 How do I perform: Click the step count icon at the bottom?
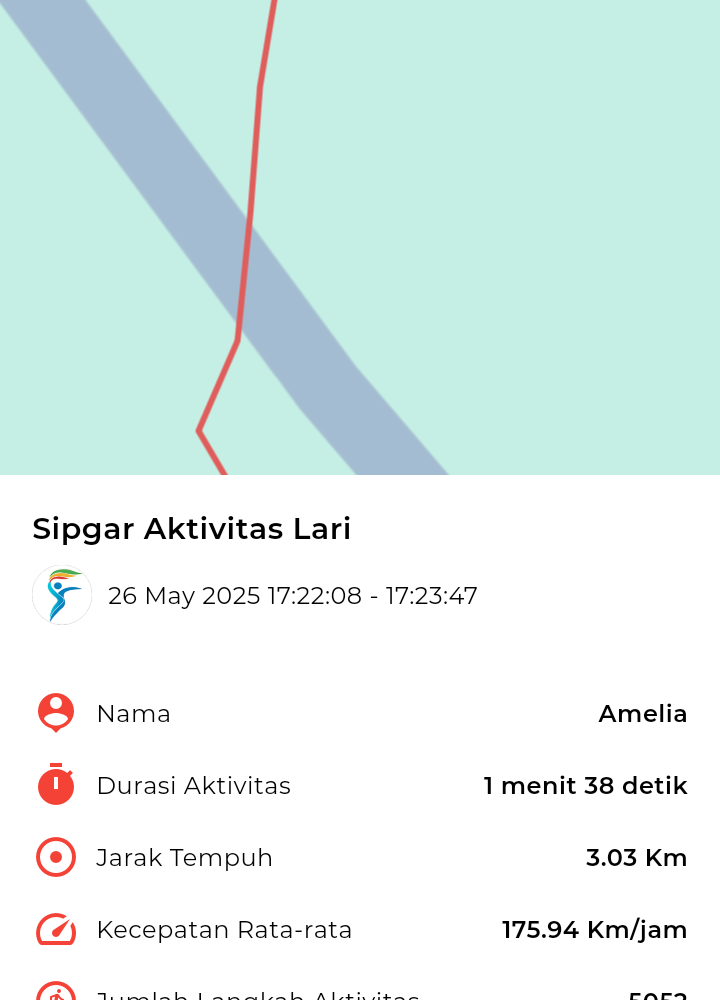(x=55, y=995)
